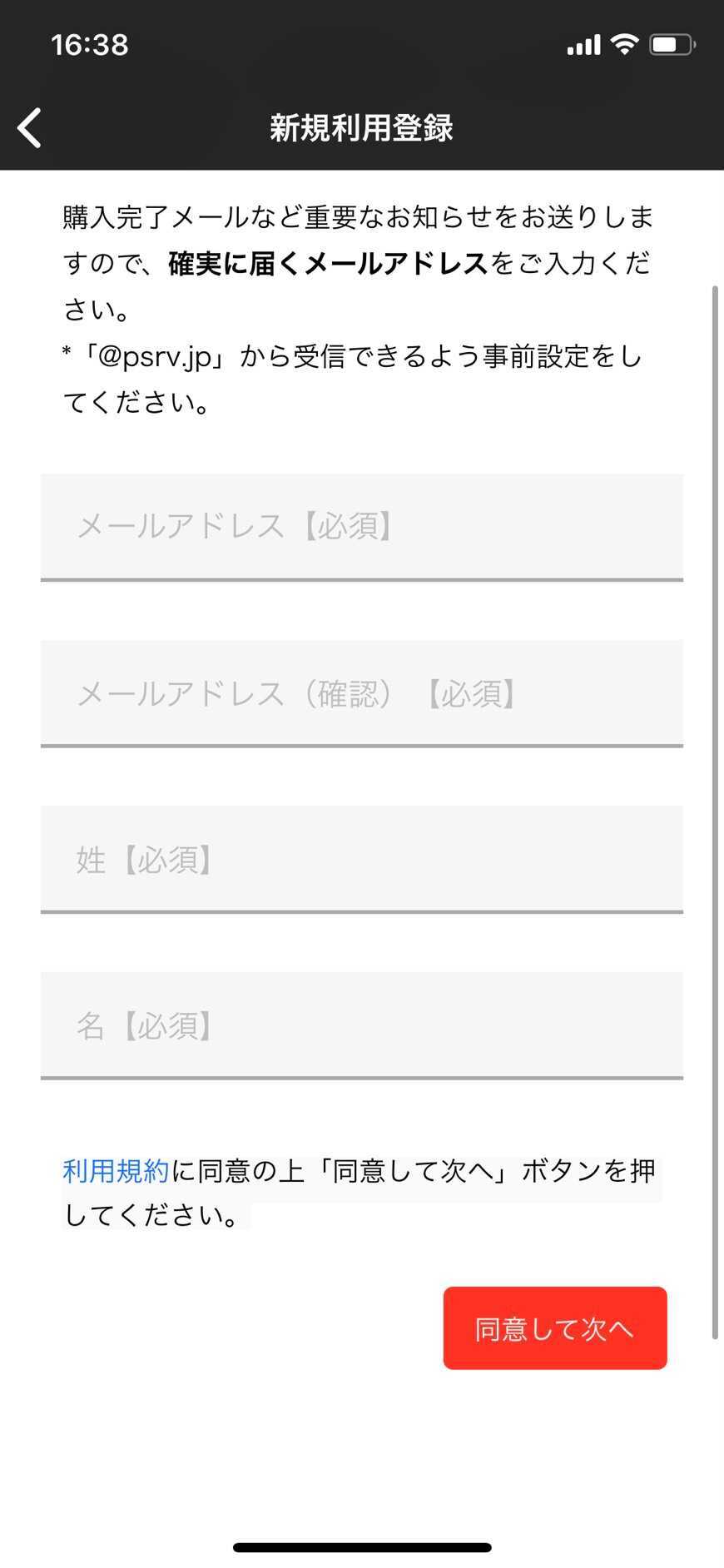The width and height of the screenshot is (724, 1568).
Task: Focus the メールアドレス【必須】 field
Action: coord(362,527)
